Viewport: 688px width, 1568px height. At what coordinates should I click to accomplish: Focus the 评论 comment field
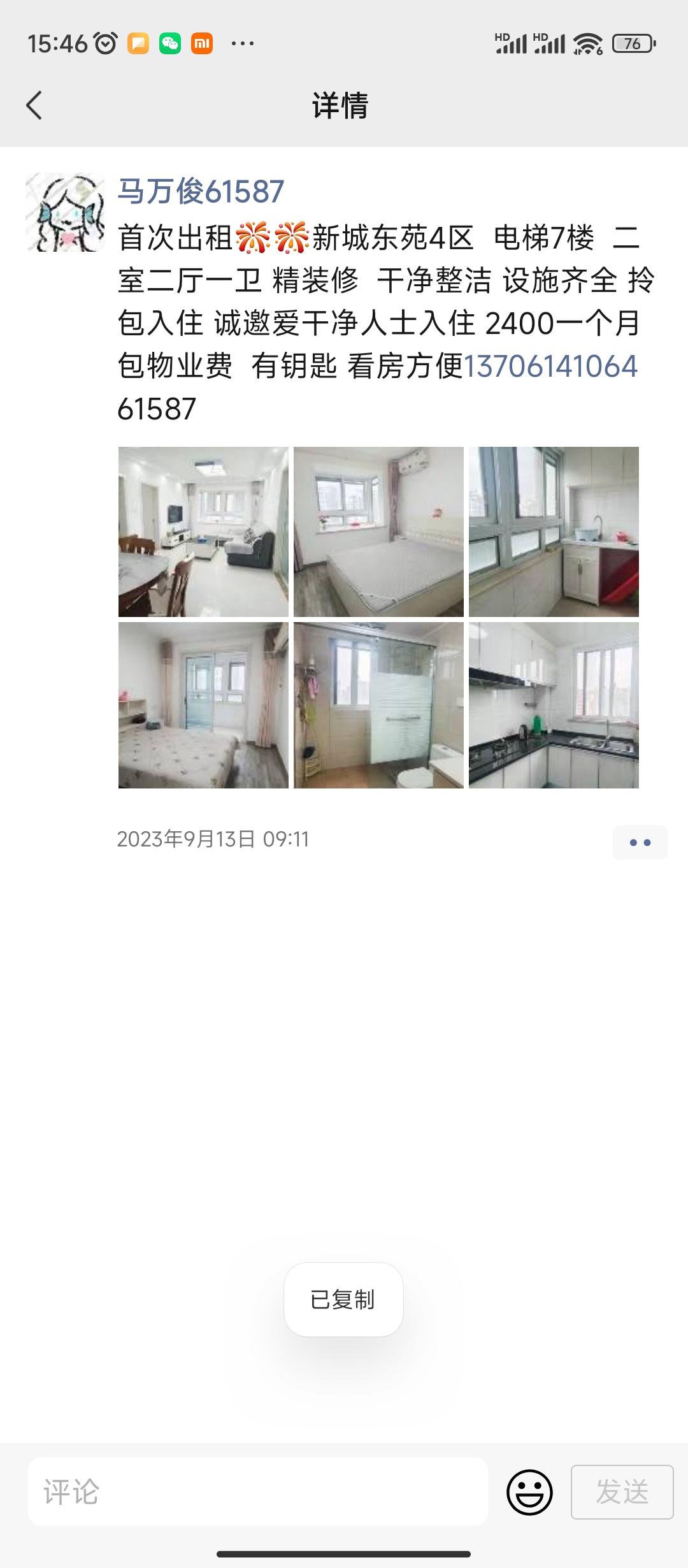point(258,1492)
